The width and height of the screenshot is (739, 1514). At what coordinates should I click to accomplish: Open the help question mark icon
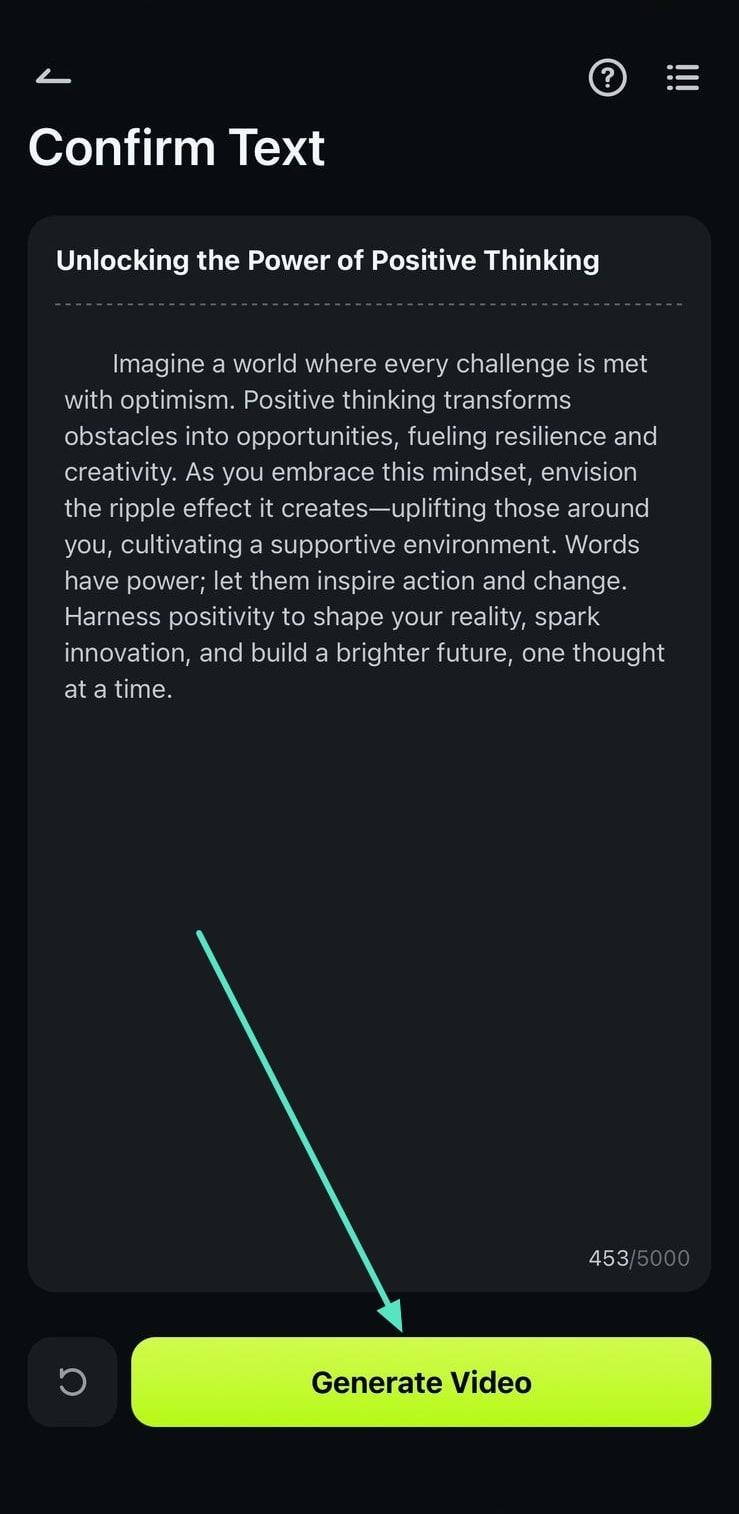coord(607,77)
